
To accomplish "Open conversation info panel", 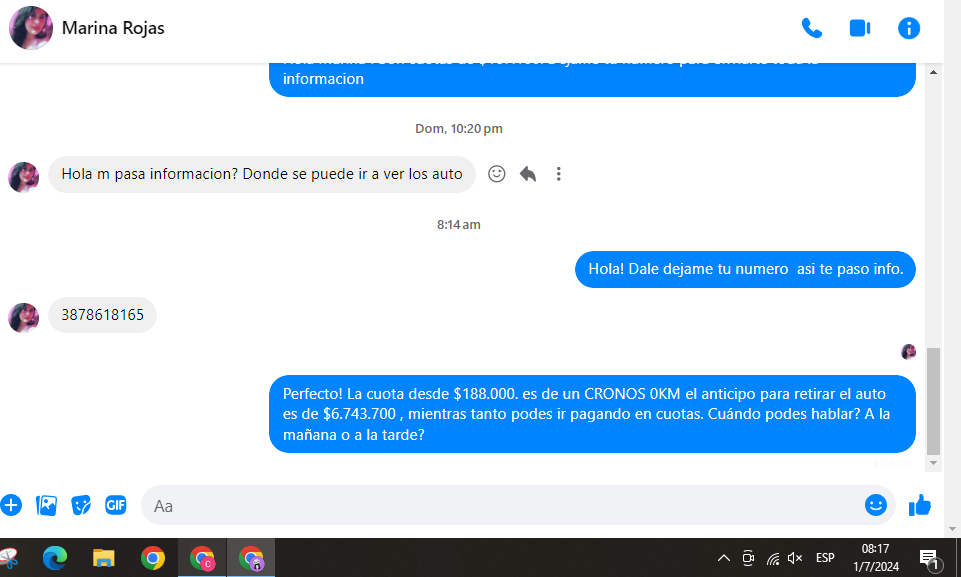I will click(x=908, y=28).
